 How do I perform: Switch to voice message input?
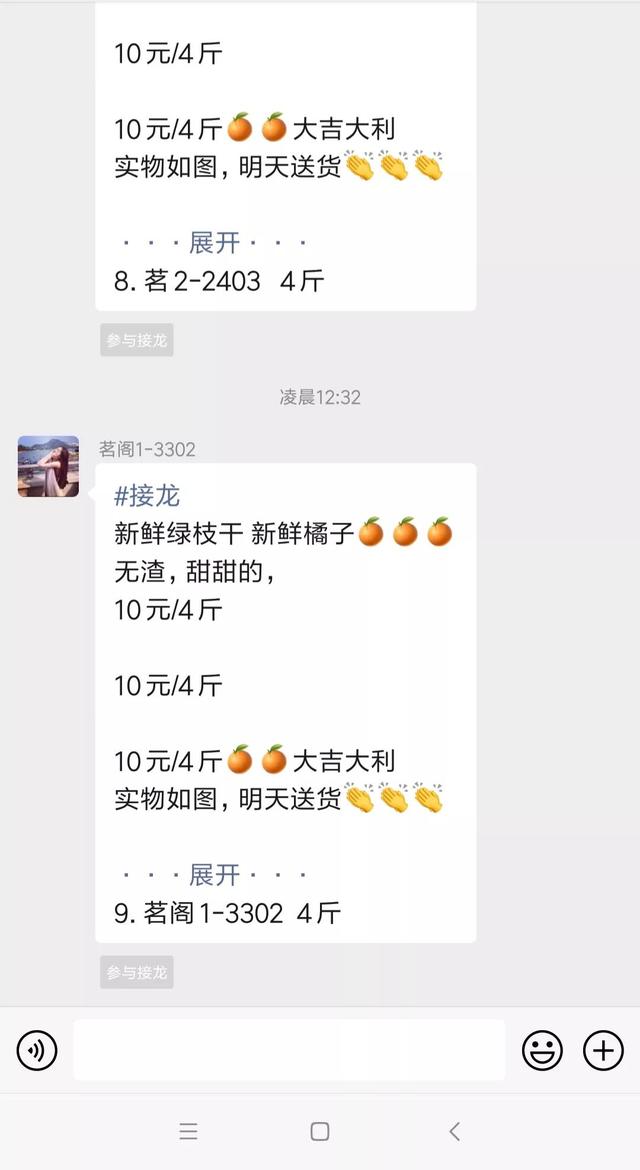[x=37, y=1050]
